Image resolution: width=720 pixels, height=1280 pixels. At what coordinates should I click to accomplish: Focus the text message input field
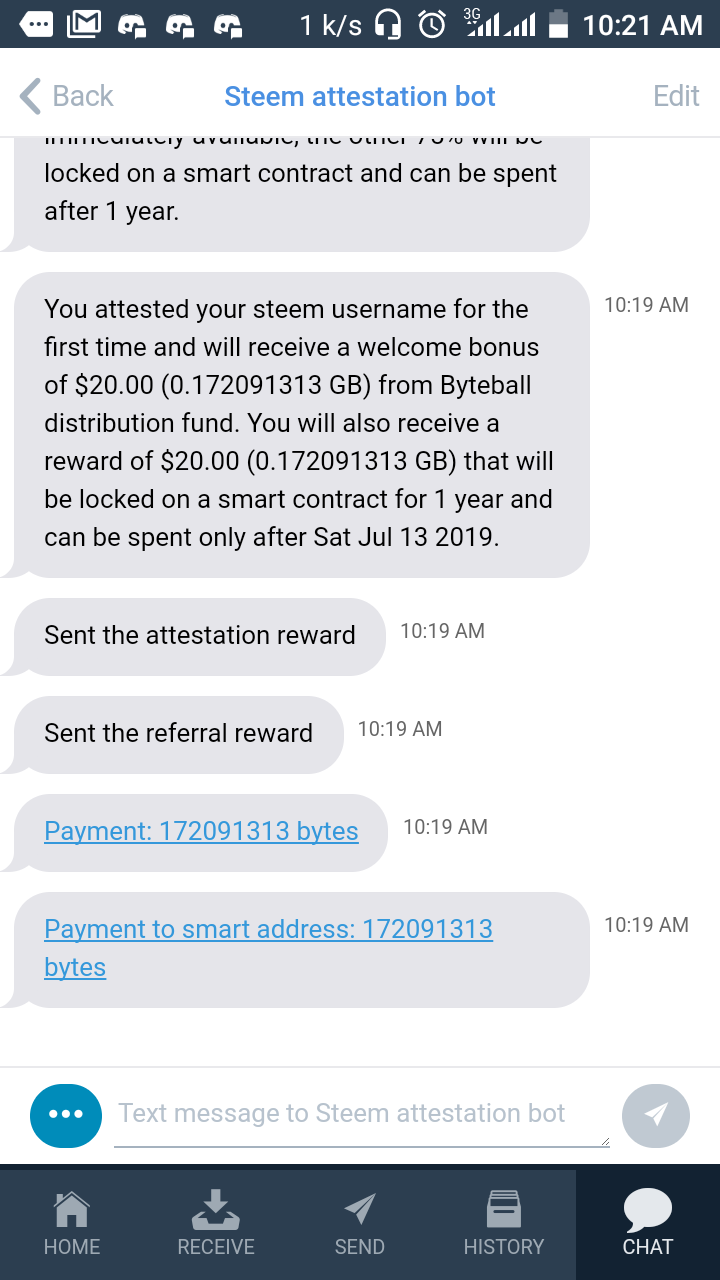coord(360,1114)
